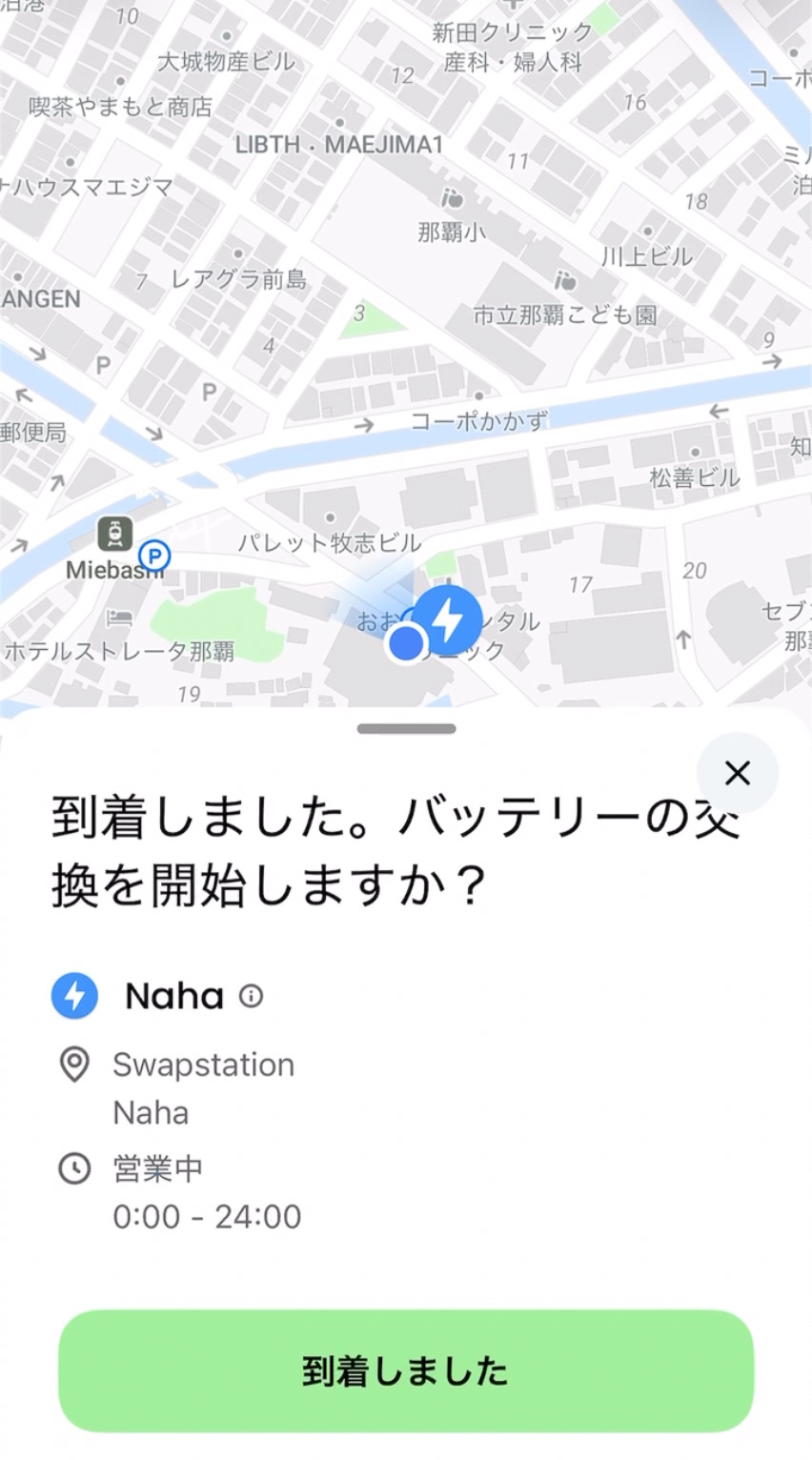This screenshot has width=812, height=1460.
Task: Expand the bottom sheet using the drag handle
Action: click(406, 728)
